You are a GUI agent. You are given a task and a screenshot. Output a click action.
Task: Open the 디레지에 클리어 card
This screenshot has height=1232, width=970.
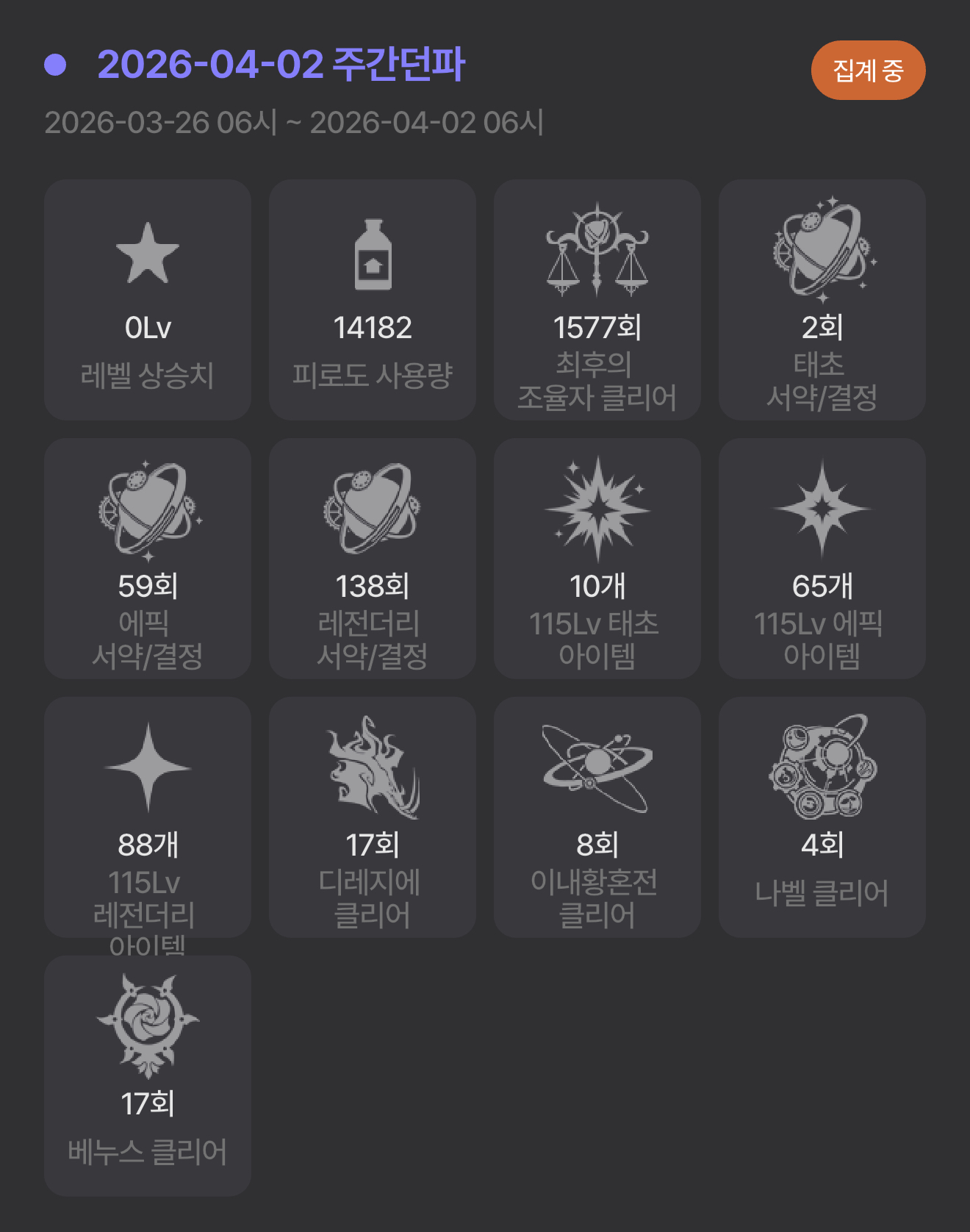click(x=373, y=817)
